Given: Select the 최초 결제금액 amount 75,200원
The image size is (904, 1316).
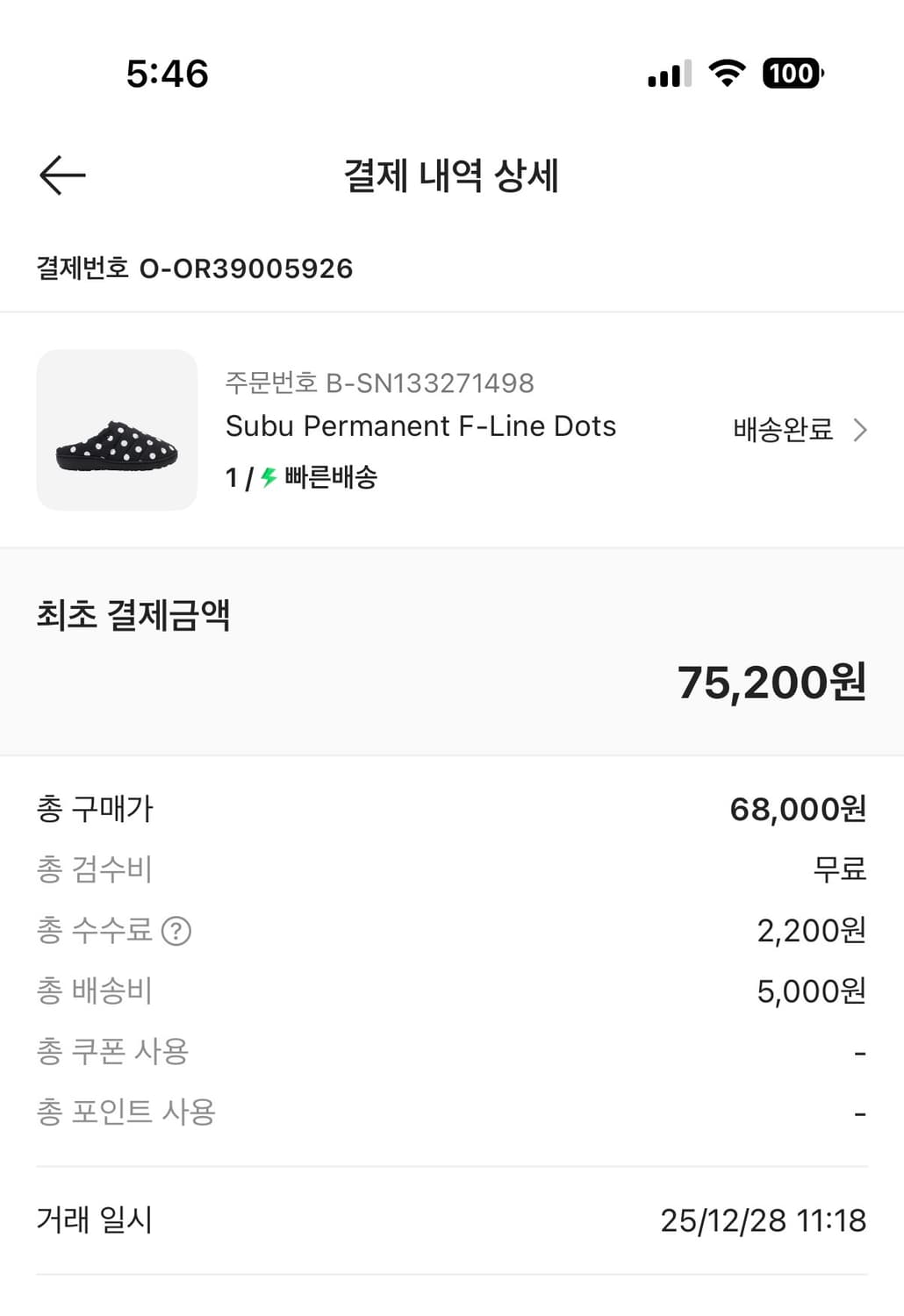Looking at the screenshot, I should click(x=771, y=685).
